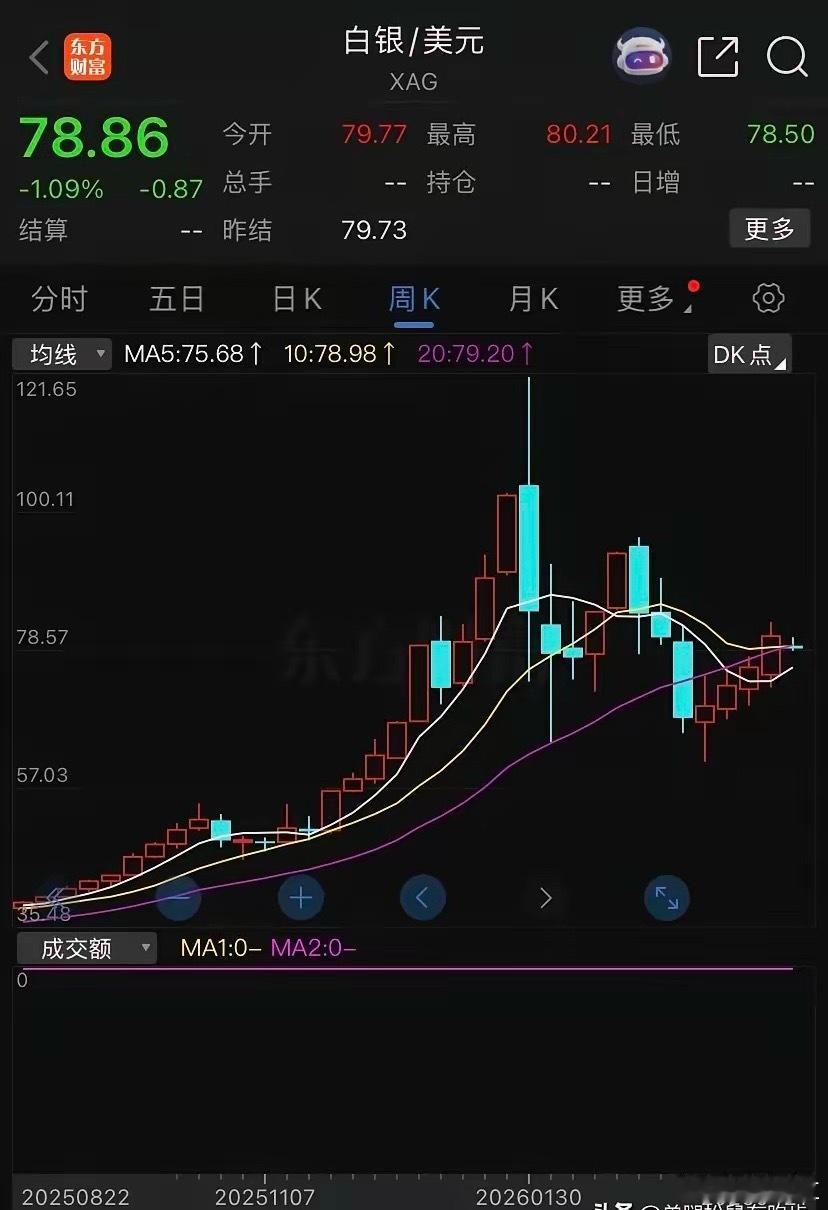Open chart settings with the gear icon
The image size is (828, 1210).
point(768,298)
